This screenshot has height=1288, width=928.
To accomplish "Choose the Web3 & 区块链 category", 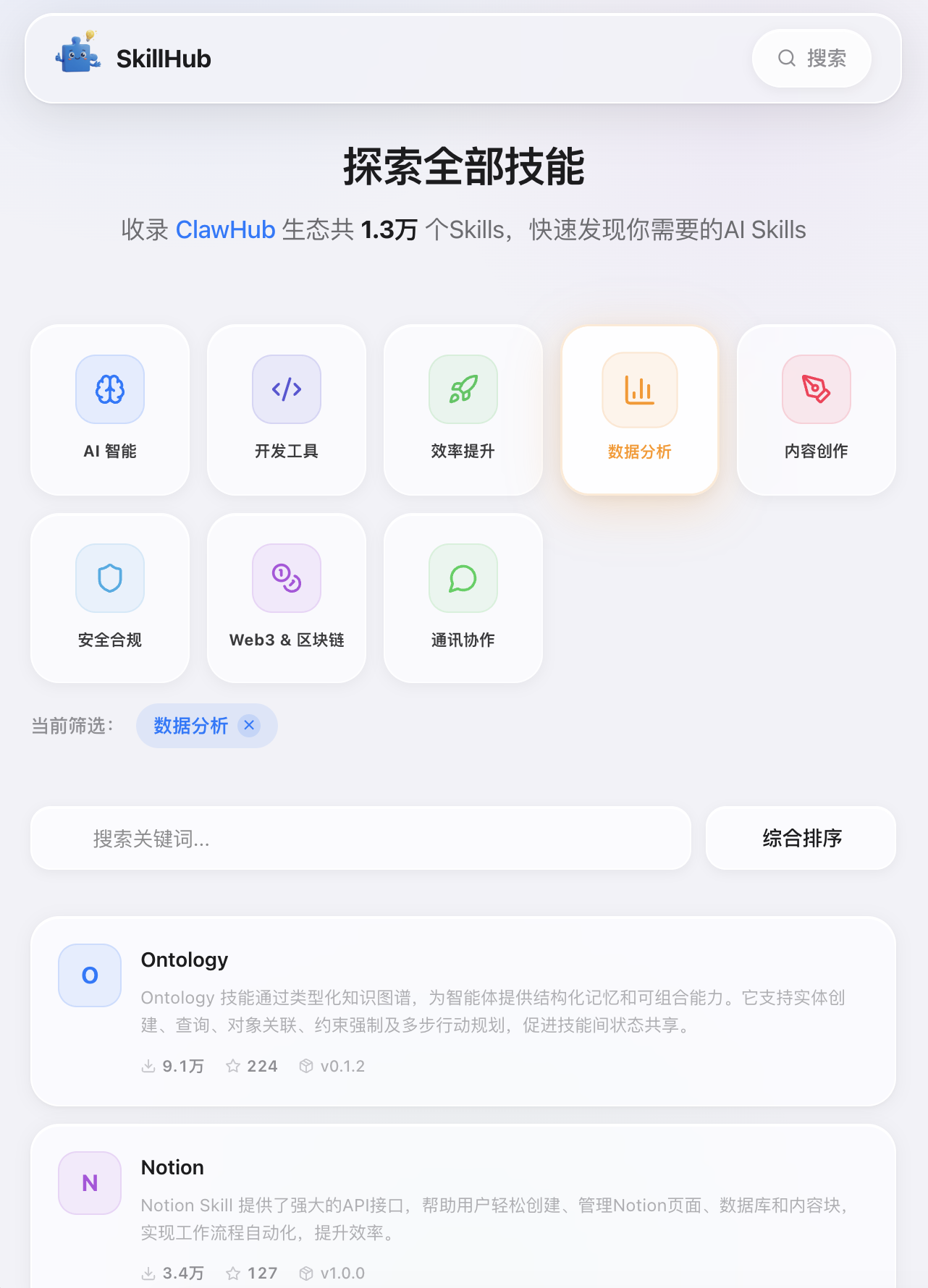I will tap(287, 598).
